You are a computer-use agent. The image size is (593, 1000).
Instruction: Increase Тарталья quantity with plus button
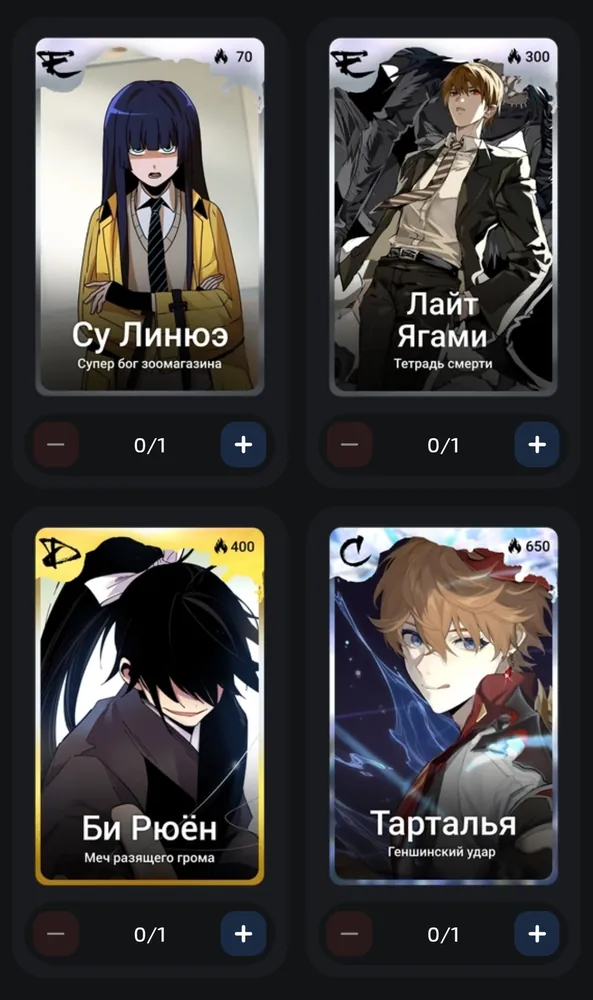click(537, 934)
